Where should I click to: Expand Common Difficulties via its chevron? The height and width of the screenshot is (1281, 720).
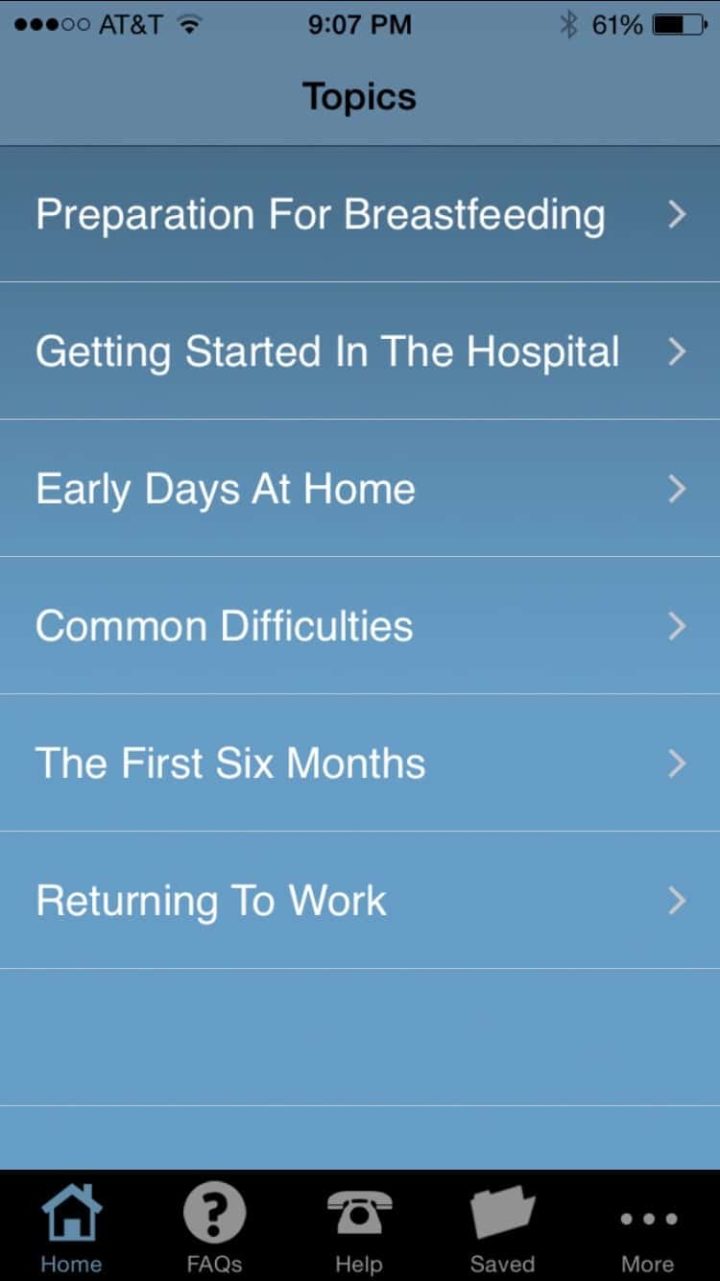click(x=678, y=625)
